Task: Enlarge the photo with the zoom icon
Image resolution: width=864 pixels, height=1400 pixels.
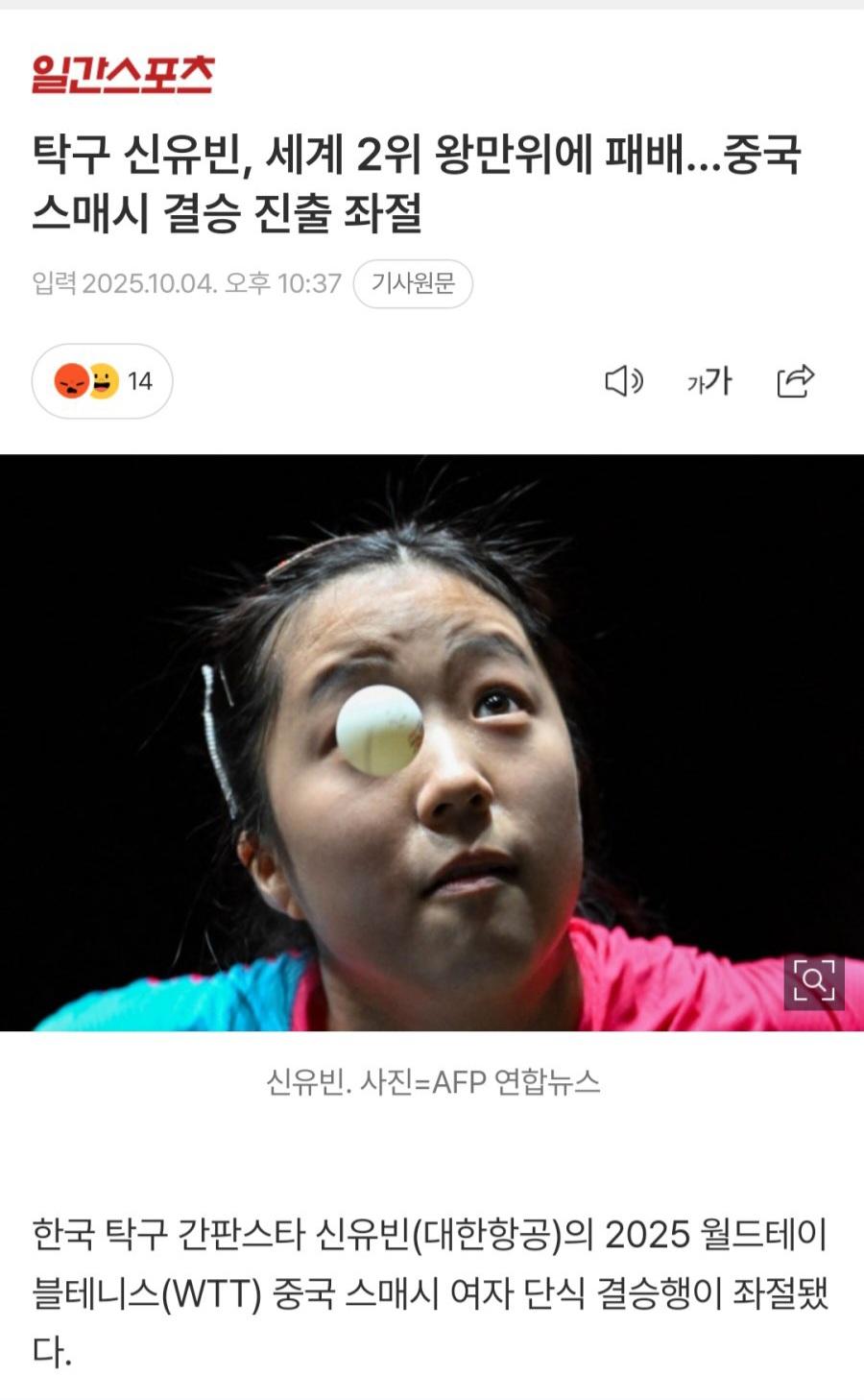Action: tap(813, 981)
